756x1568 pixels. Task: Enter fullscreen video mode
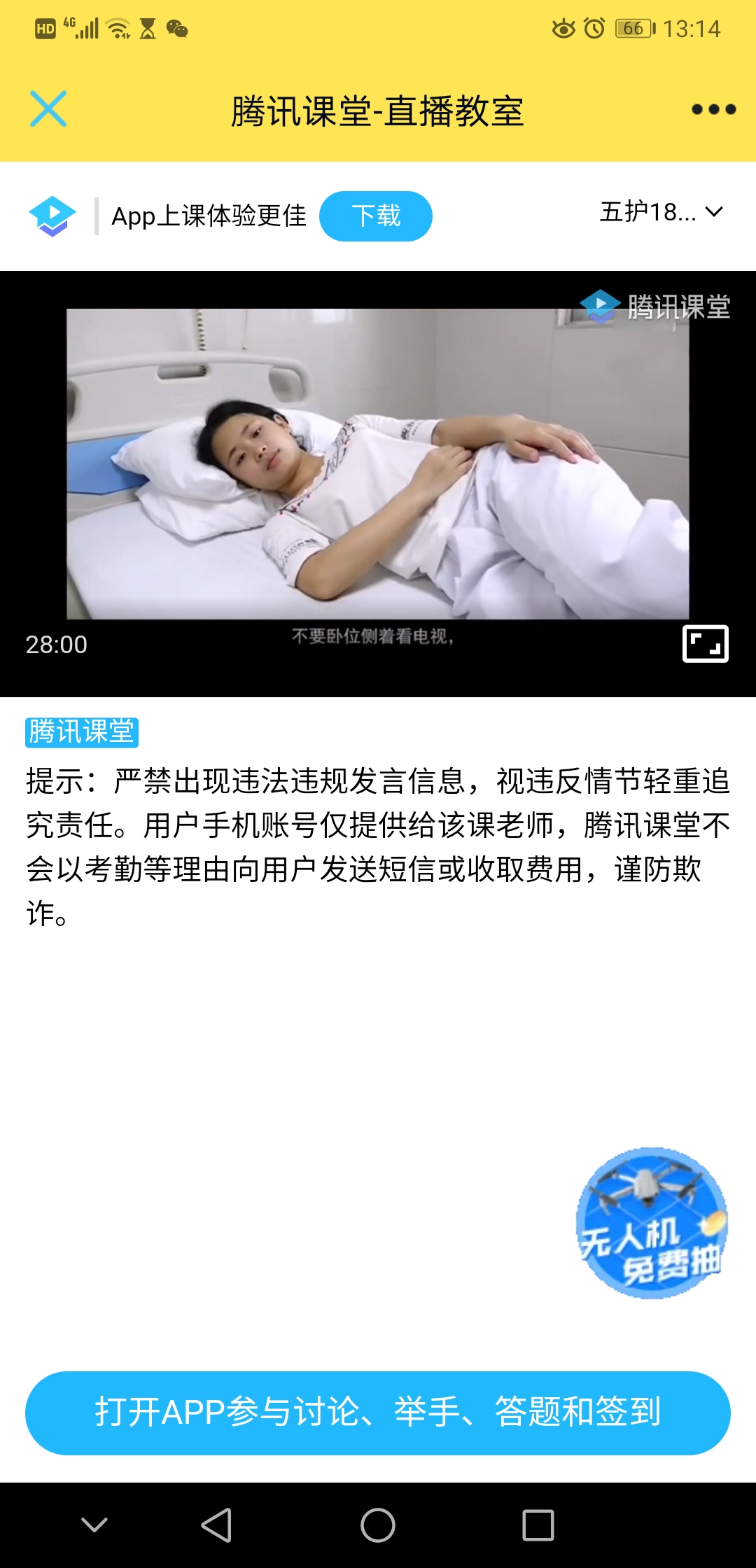[x=705, y=643]
